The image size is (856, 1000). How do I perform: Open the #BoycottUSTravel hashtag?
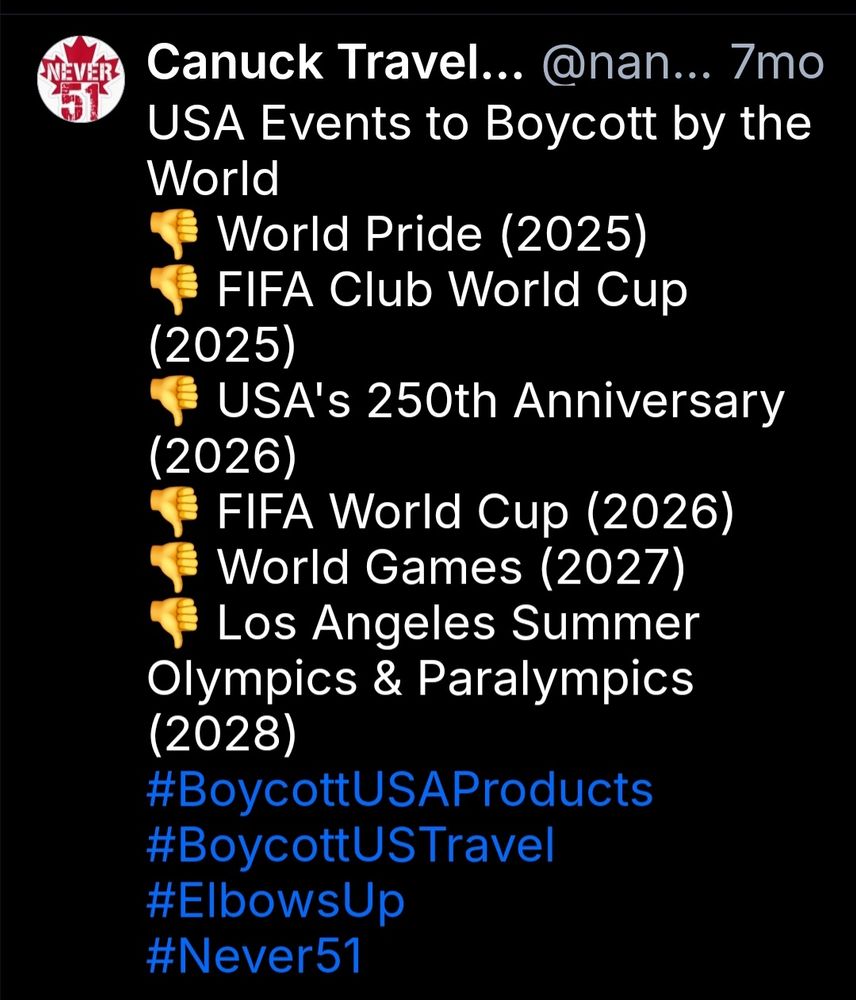[350, 846]
